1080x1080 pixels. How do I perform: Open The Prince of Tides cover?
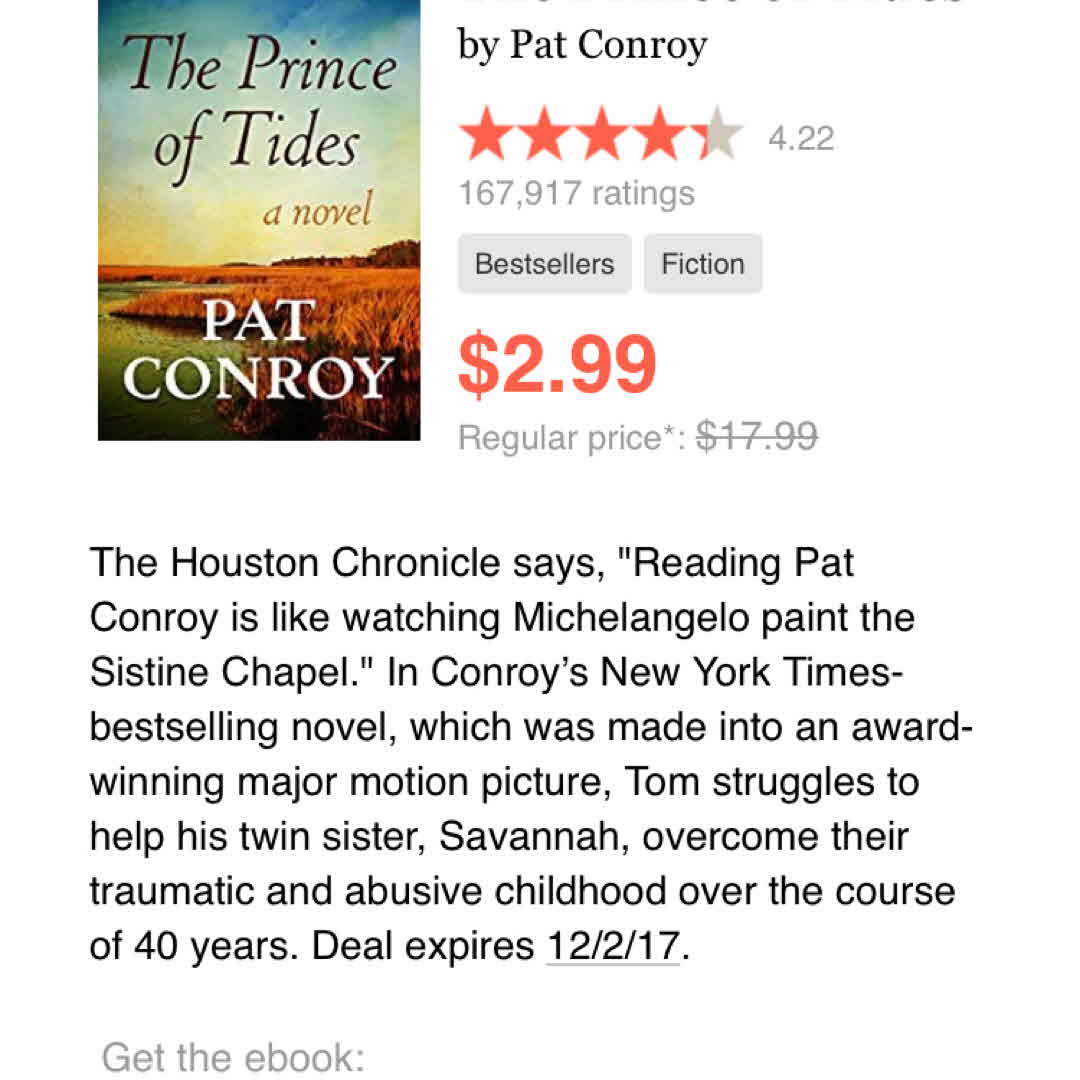pyautogui.click(x=258, y=220)
